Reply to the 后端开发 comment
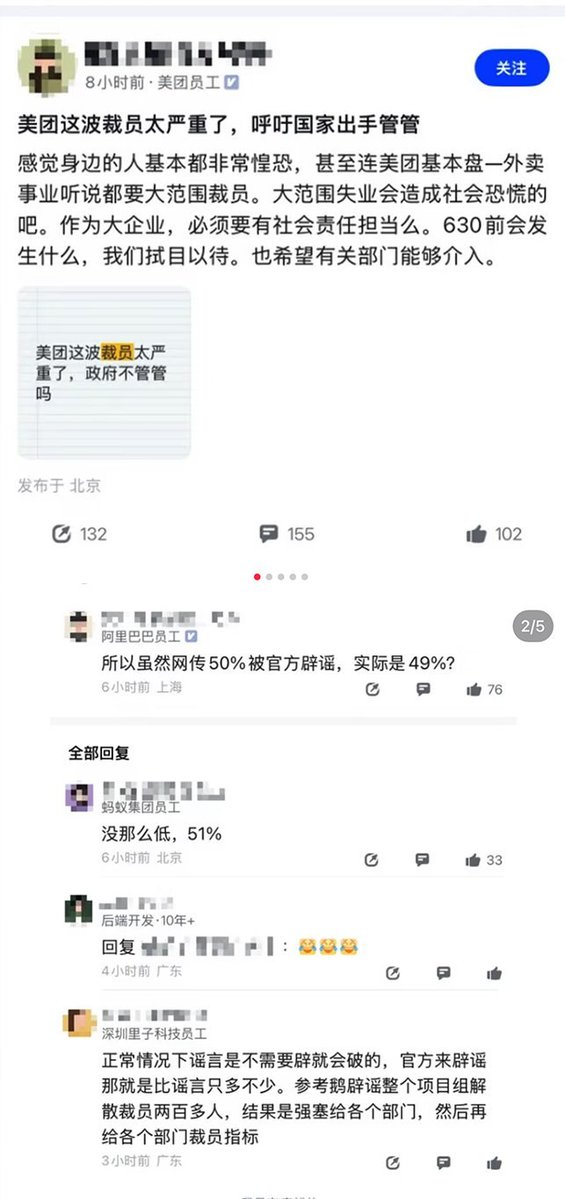 (x=443, y=973)
